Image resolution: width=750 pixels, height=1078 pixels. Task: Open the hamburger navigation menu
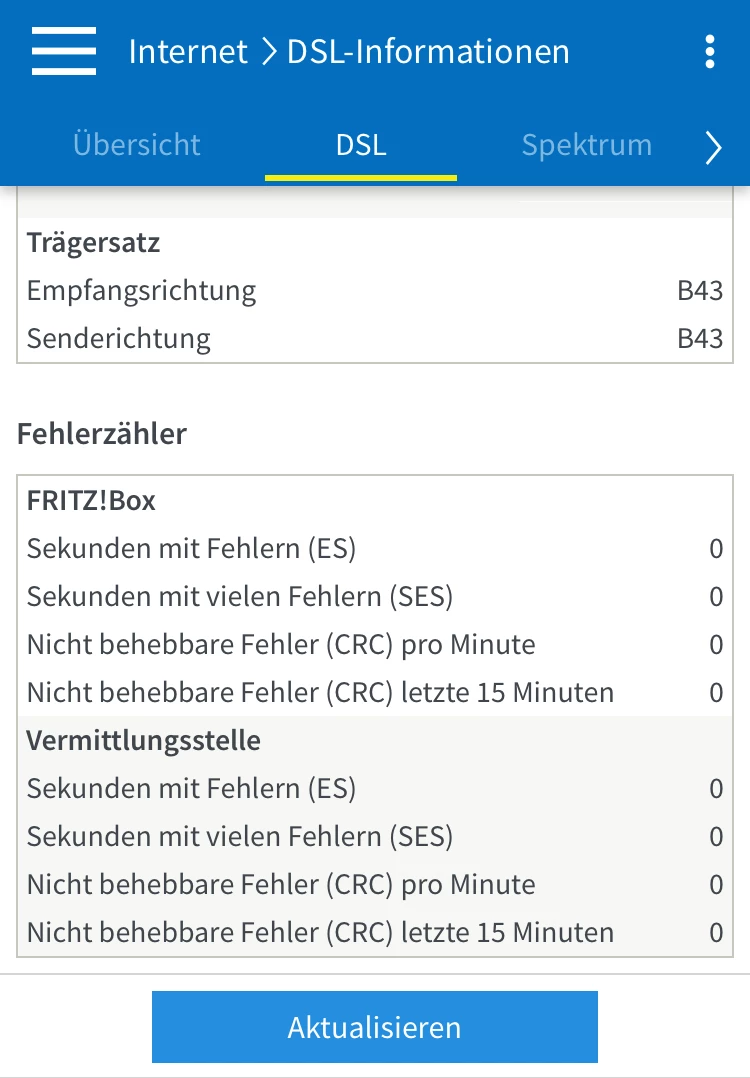[x=64, y=51]
